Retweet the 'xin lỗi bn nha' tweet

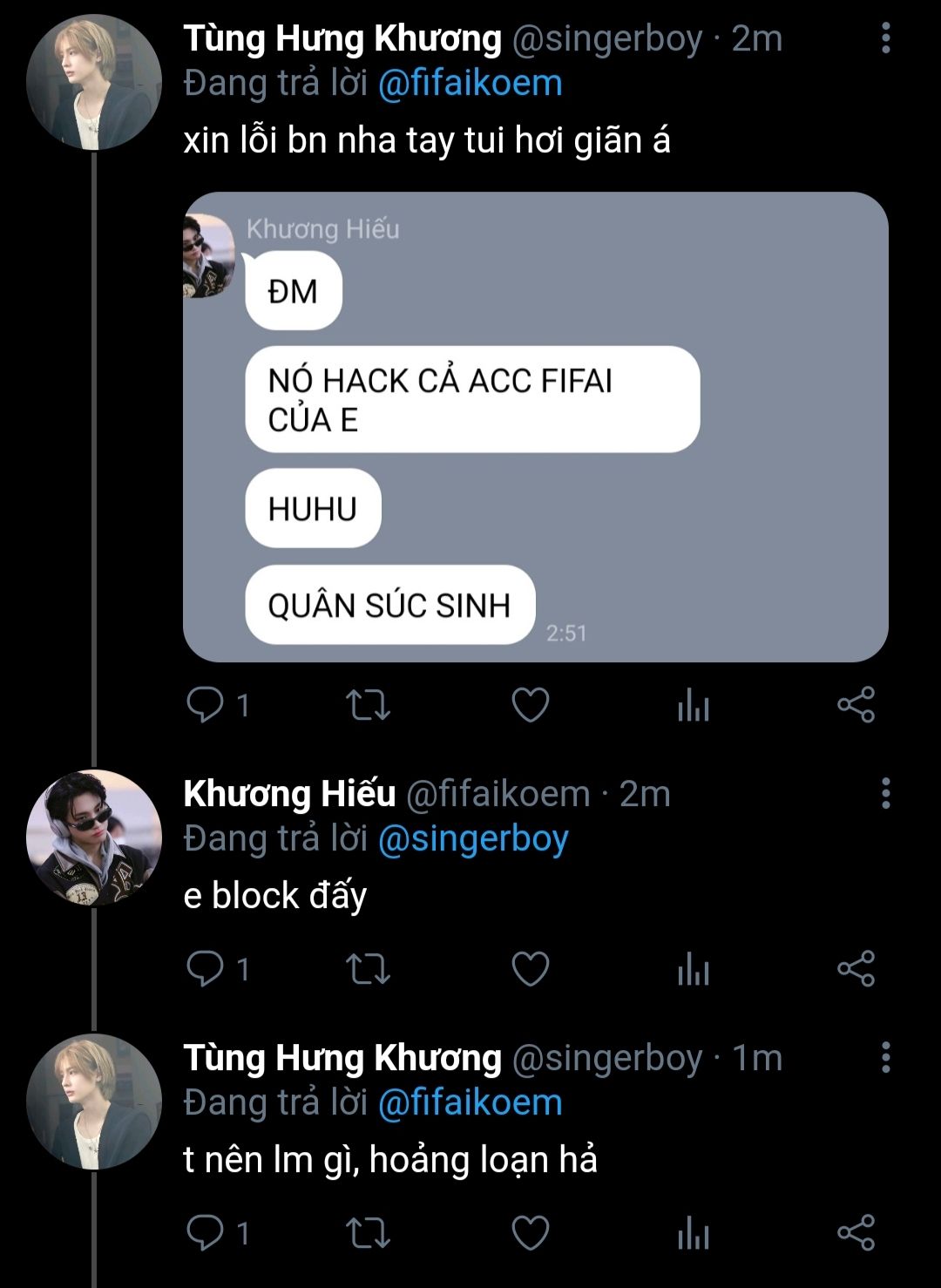coord(368,704)
